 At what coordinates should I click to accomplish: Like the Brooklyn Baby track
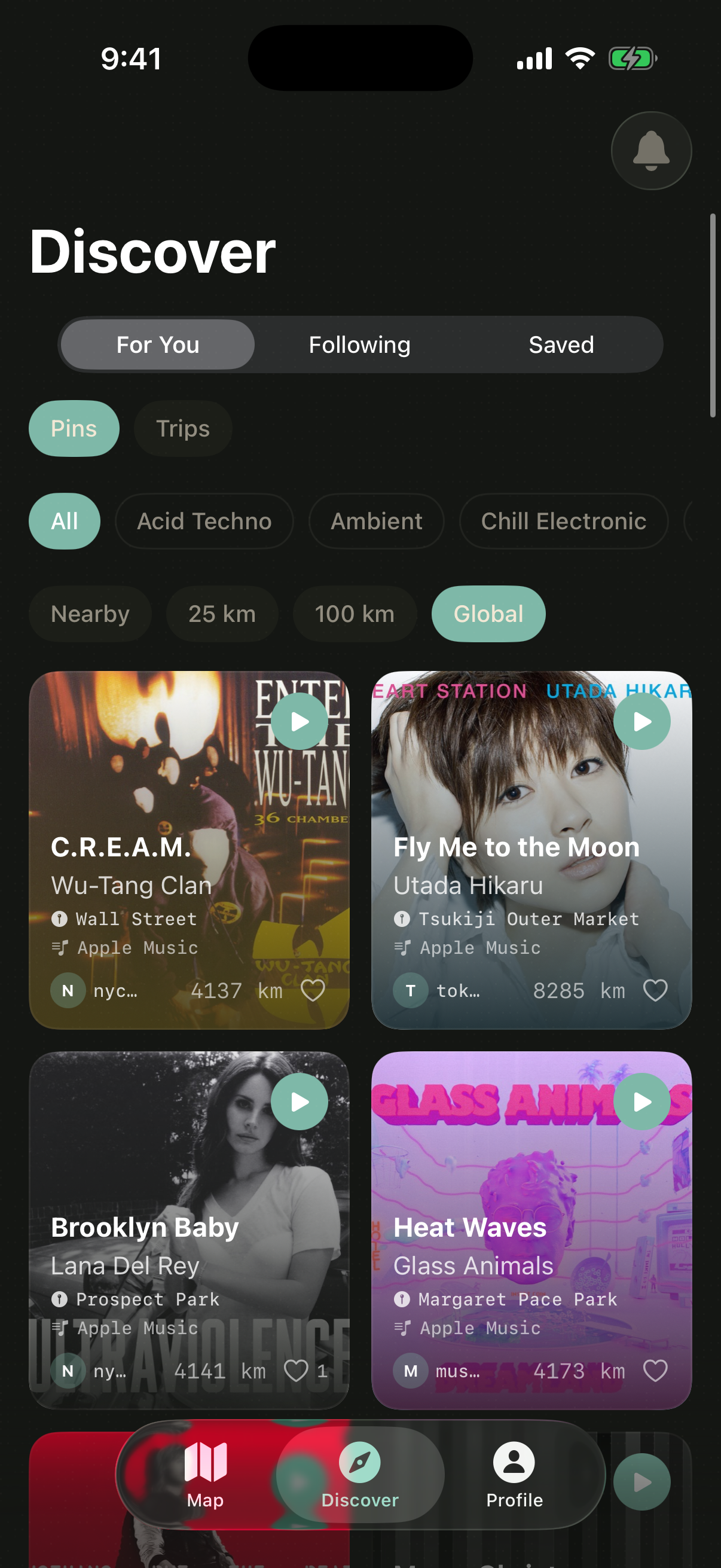tap(298, 1371)
